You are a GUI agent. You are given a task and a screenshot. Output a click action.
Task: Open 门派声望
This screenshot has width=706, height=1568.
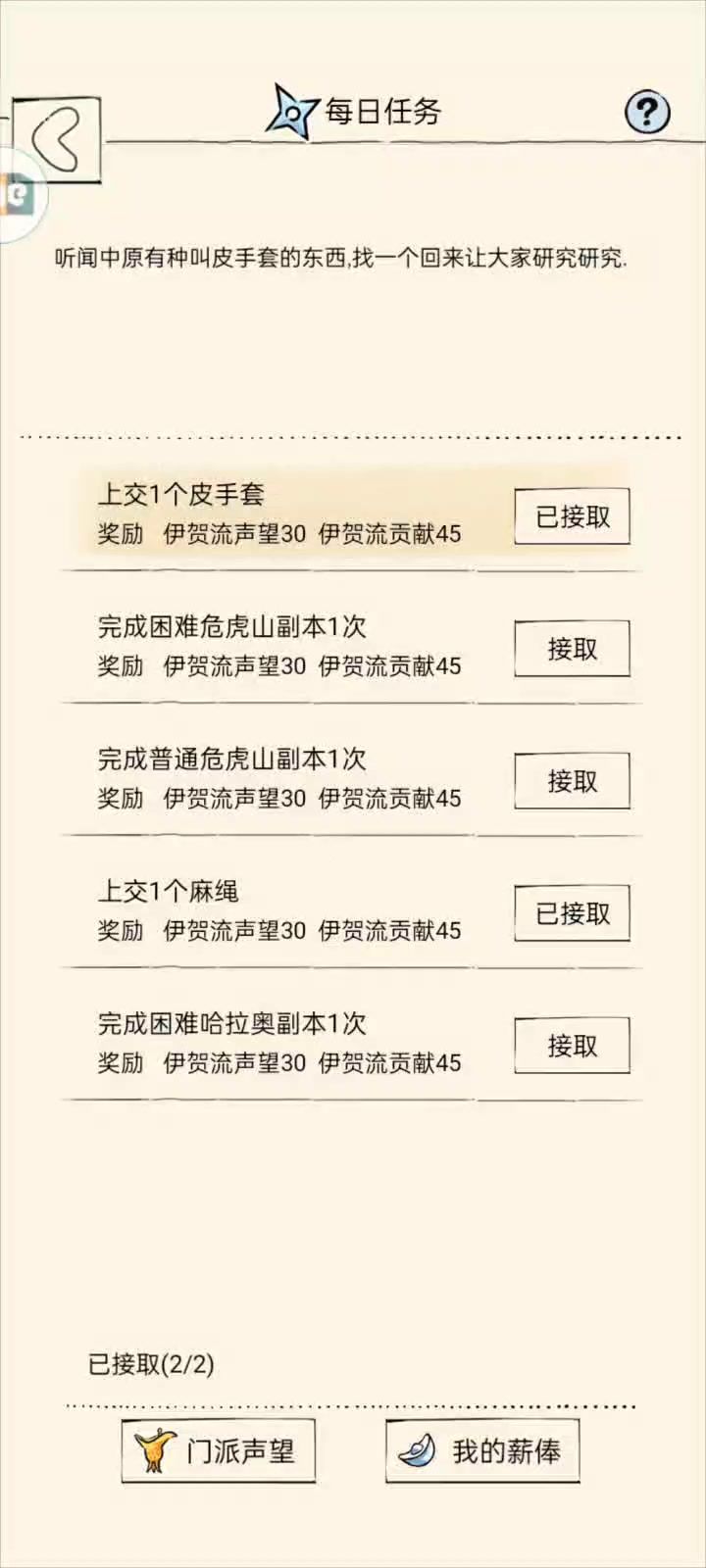click(218, 1450)
